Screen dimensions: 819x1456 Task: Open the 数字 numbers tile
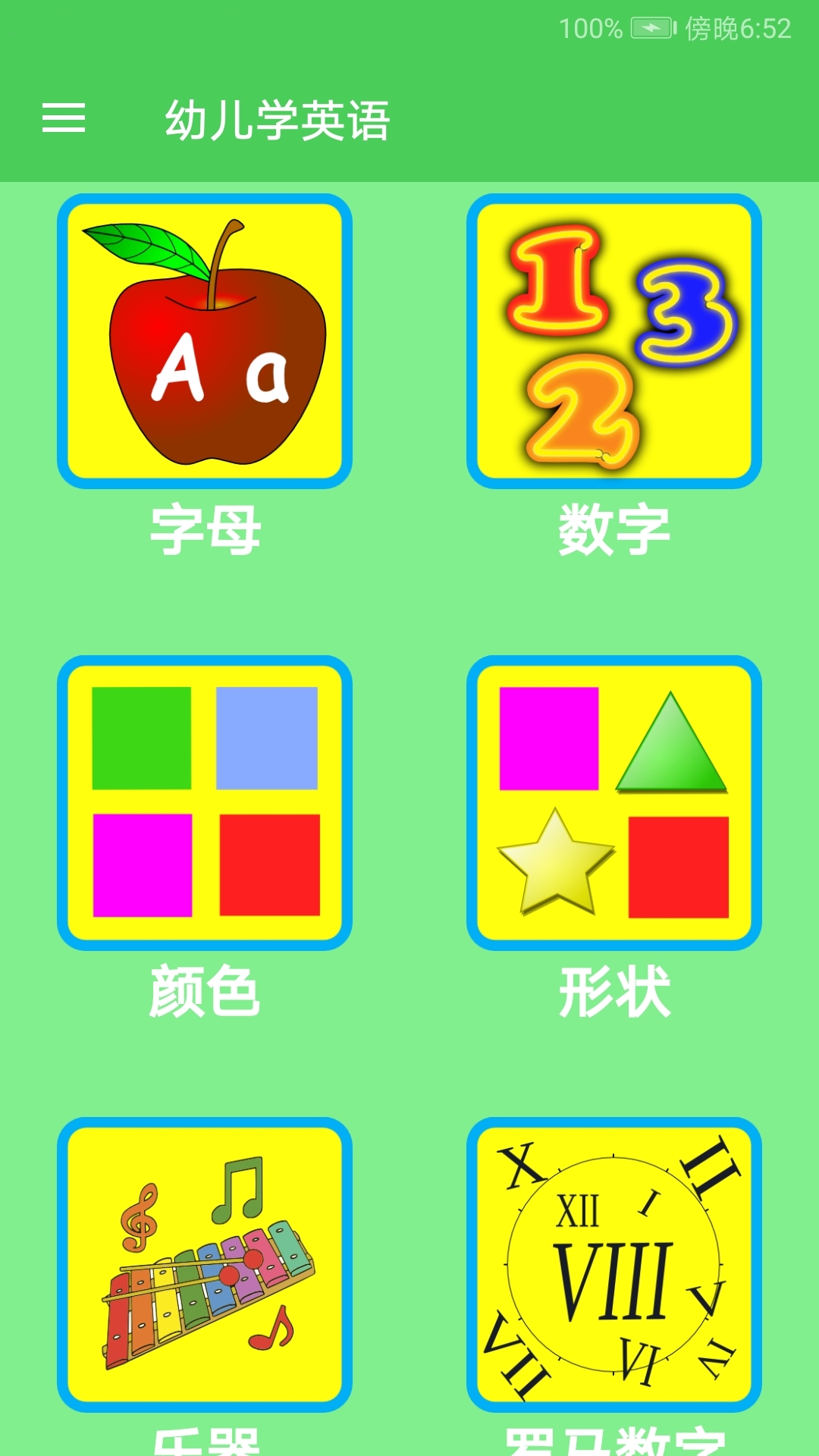point(614,341)
